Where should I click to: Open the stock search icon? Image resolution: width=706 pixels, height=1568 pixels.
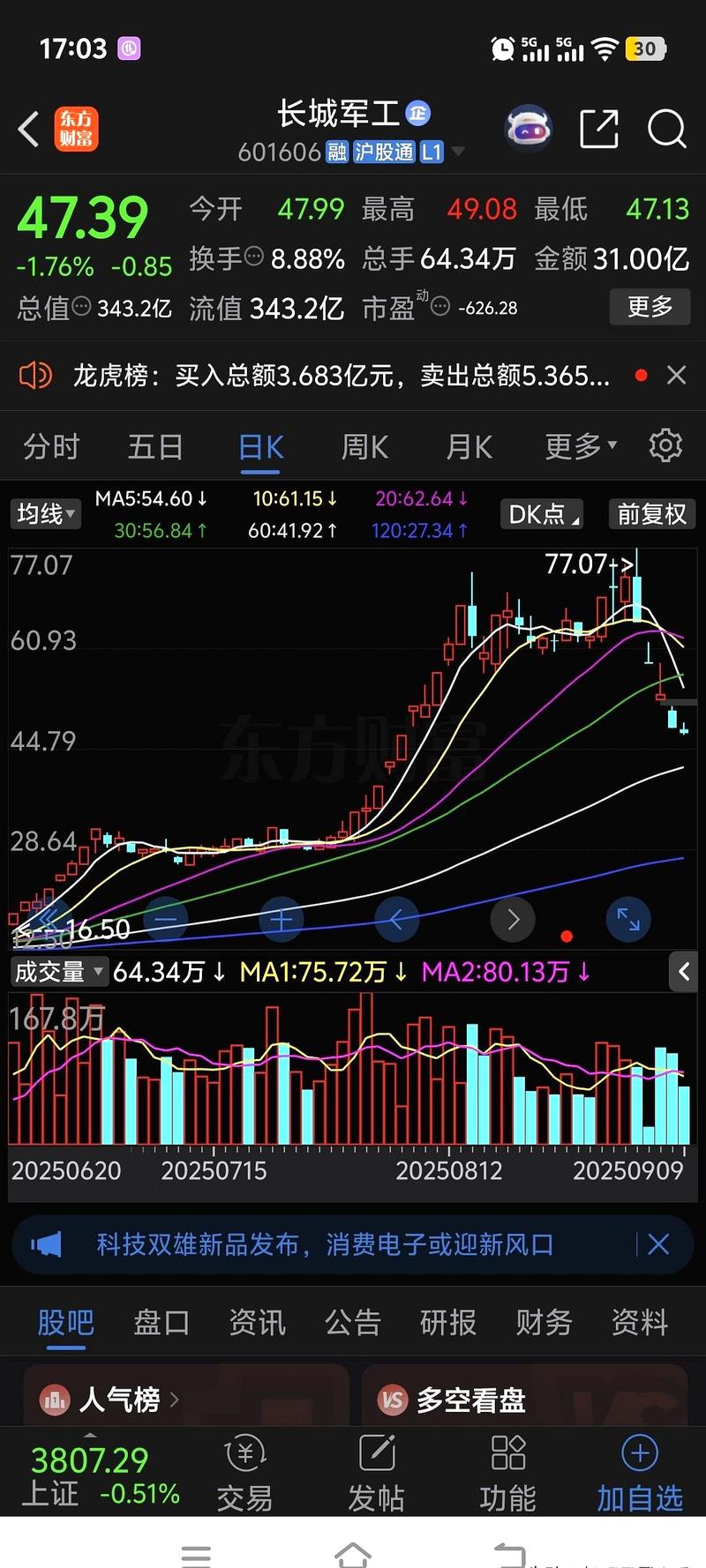tap(667, 130)
